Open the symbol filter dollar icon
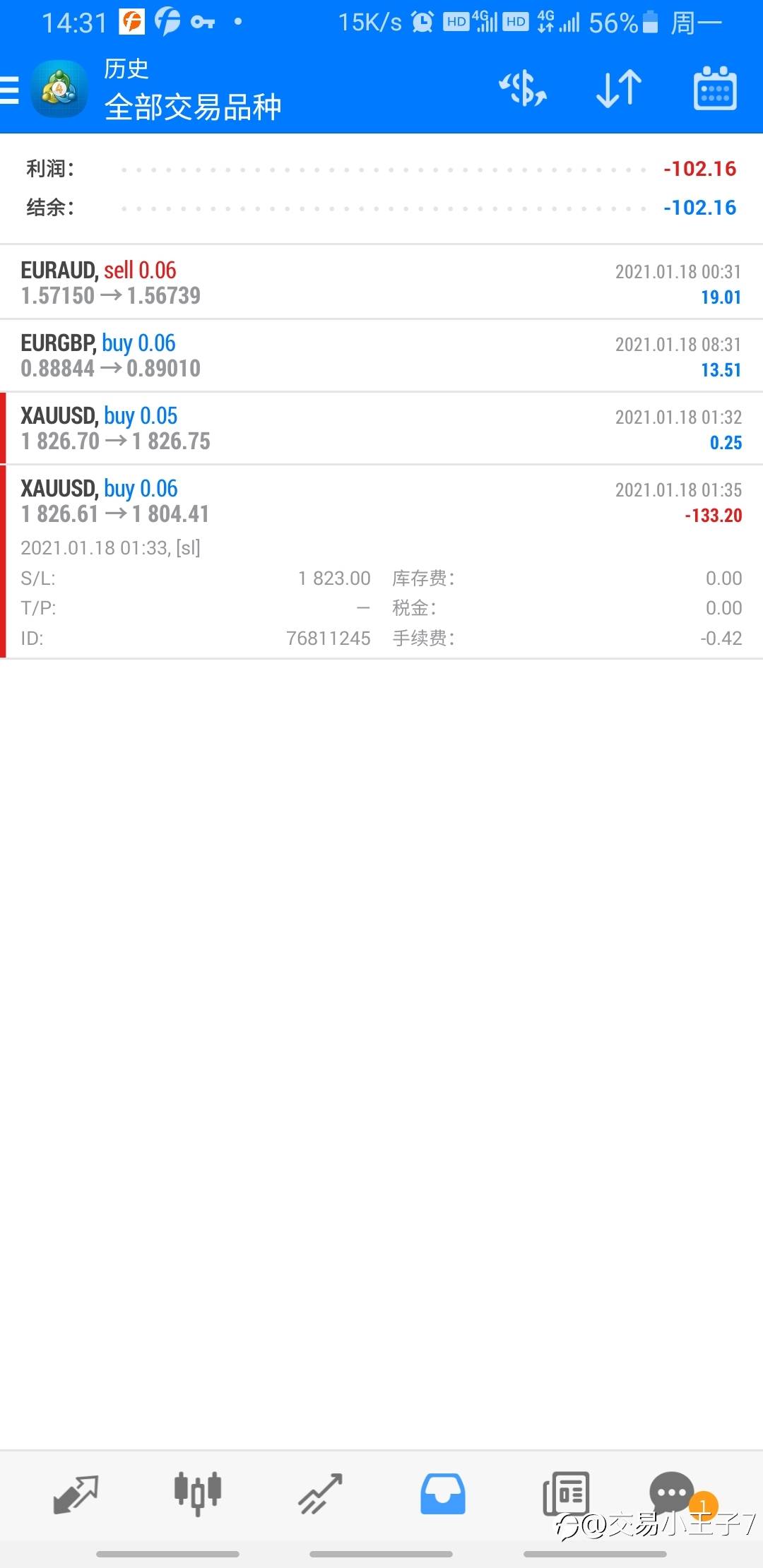 tap(523, 89)
